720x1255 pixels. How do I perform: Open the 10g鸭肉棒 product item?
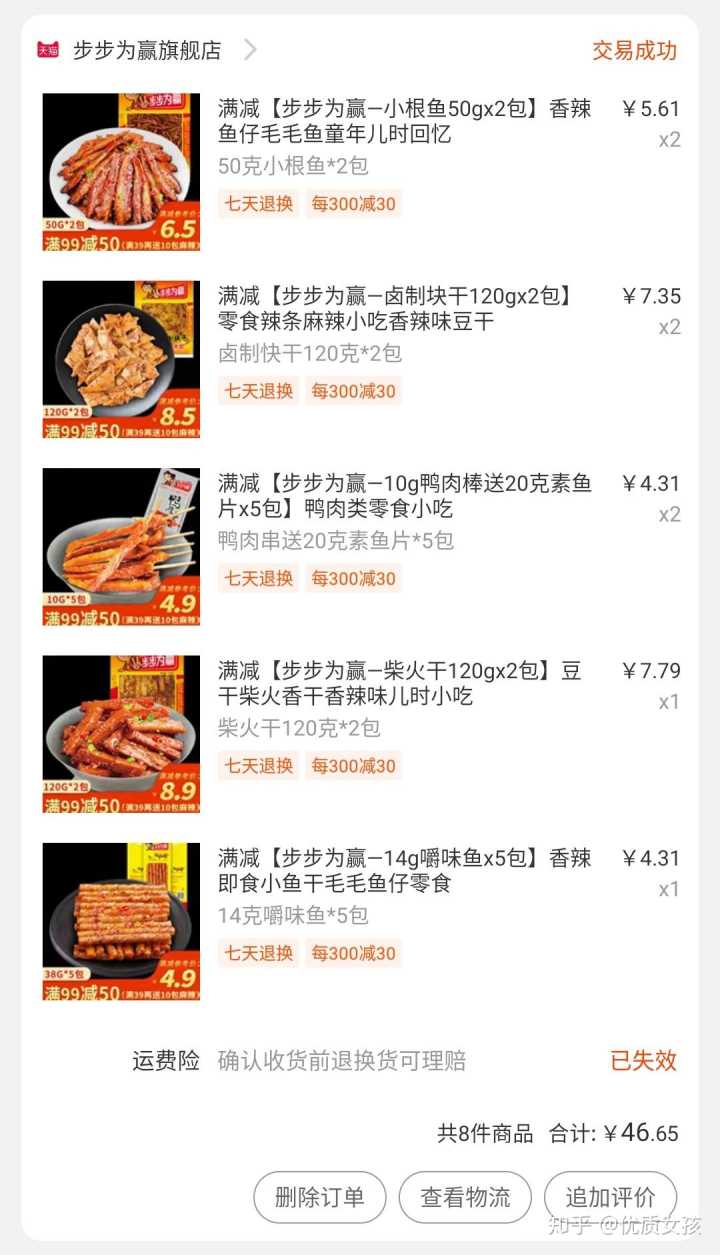click(x=405, y=496)
